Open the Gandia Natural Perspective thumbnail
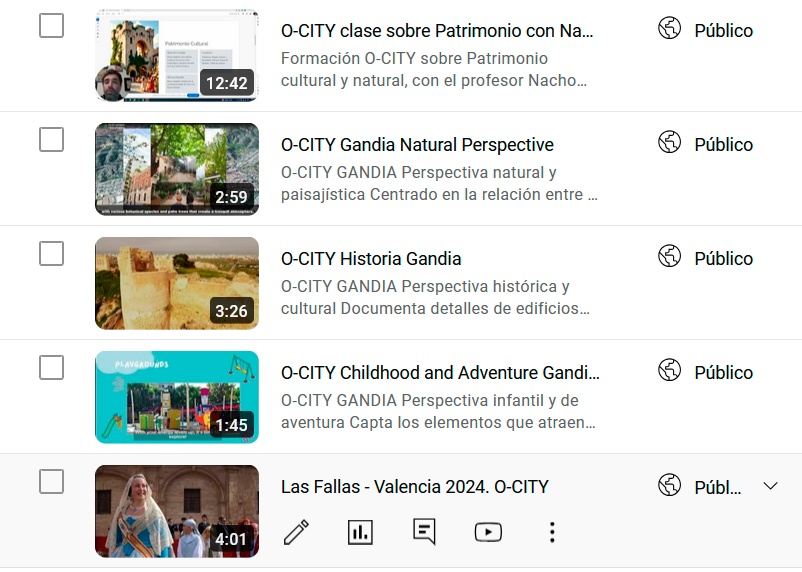This screenshot has width=802, height=572. coord(176,169)
